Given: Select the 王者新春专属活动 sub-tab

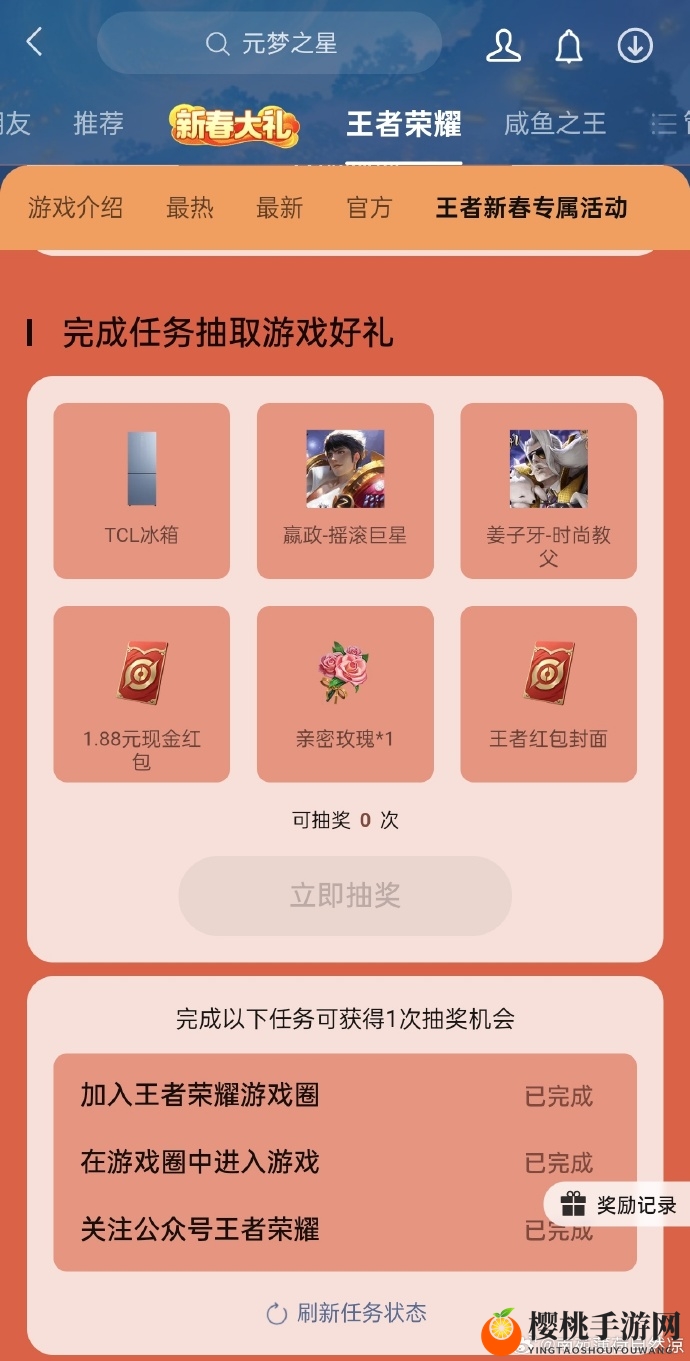Looking at the screenshot, I should pos(531,208).
